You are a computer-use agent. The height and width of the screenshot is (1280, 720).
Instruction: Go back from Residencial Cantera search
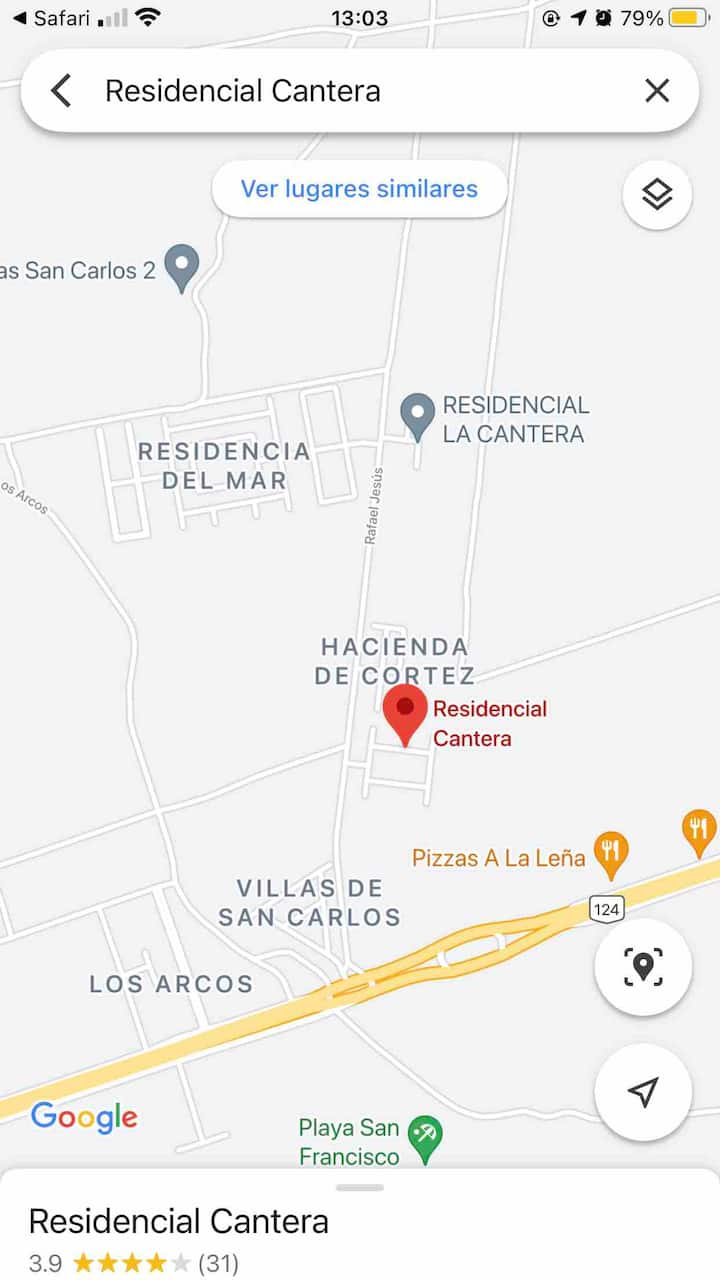[62, 91]
